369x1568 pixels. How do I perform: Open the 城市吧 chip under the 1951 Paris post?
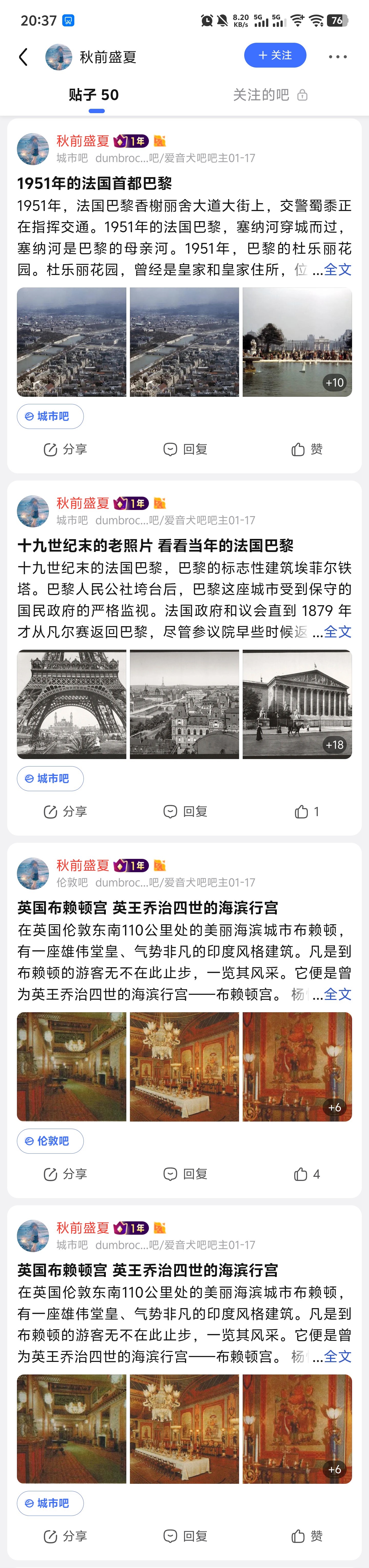tap(50, 416)
